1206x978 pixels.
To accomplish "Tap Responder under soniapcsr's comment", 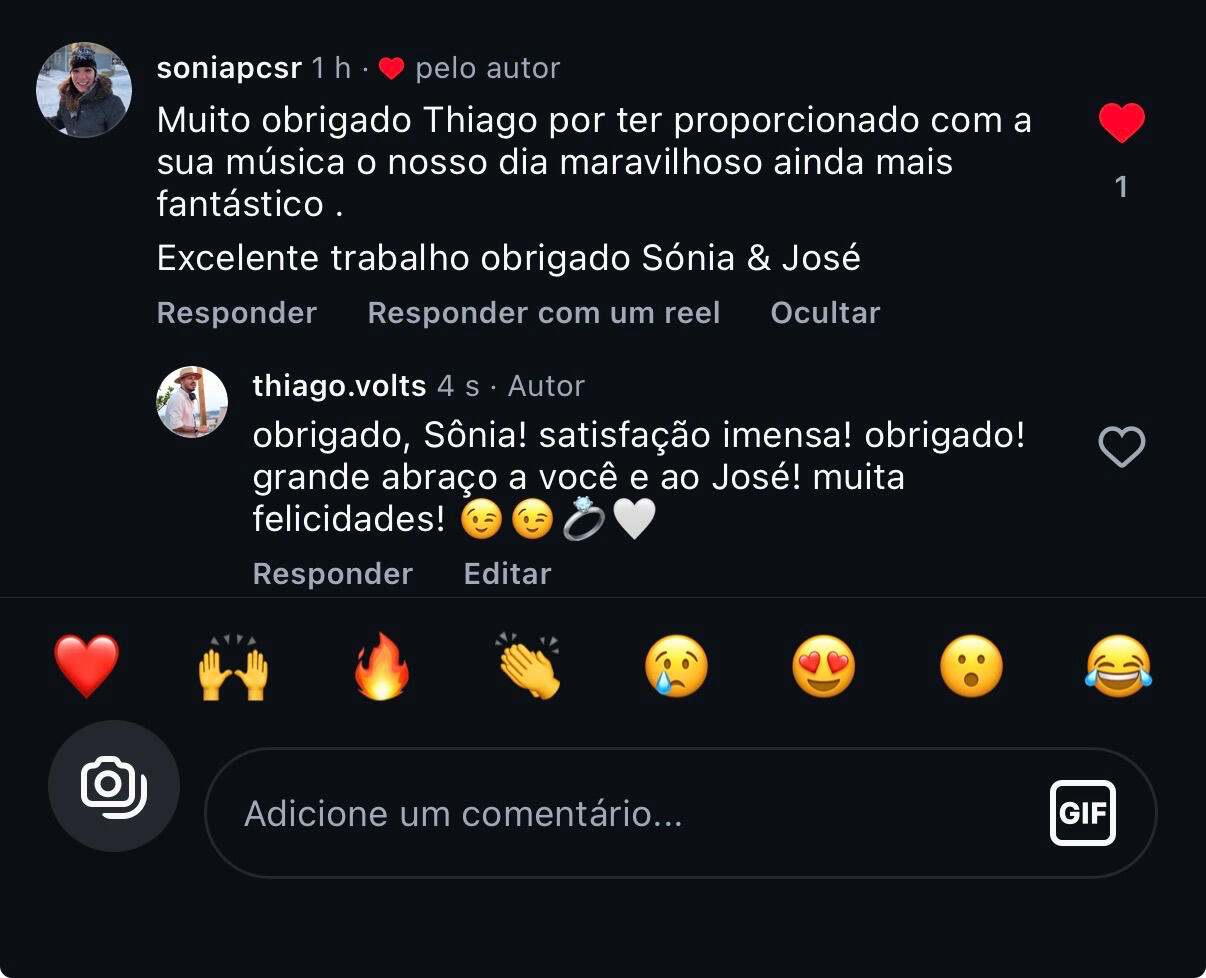I will pyautogui.click(x=237, y=313).
